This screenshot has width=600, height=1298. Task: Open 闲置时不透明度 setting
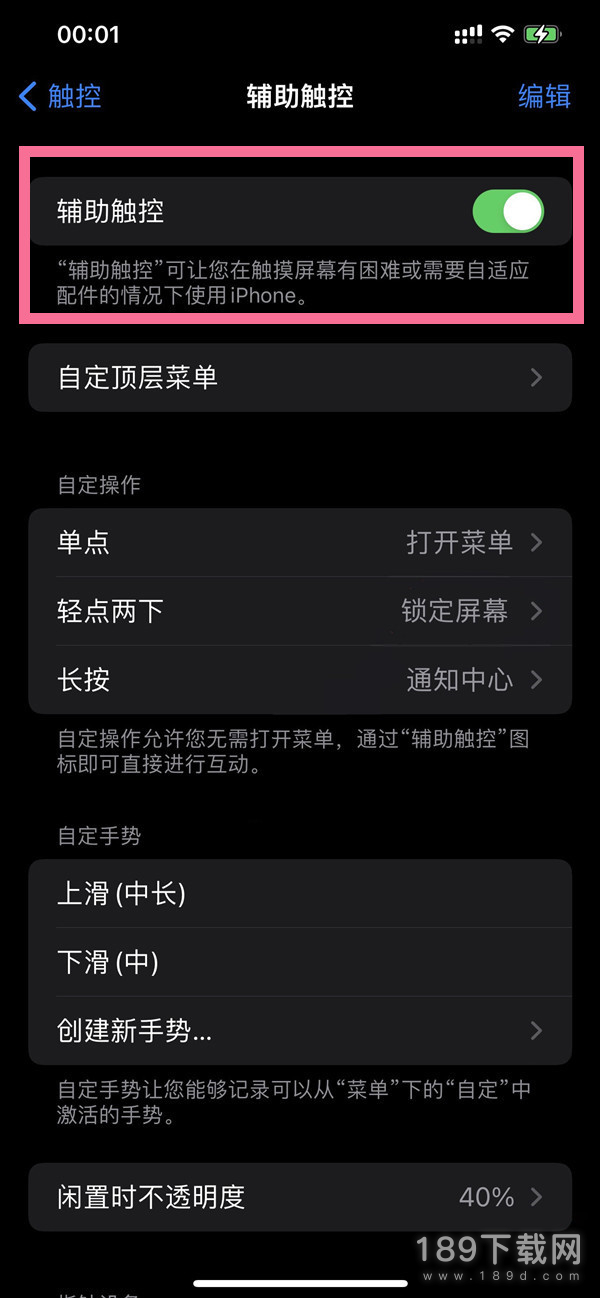300,1196
